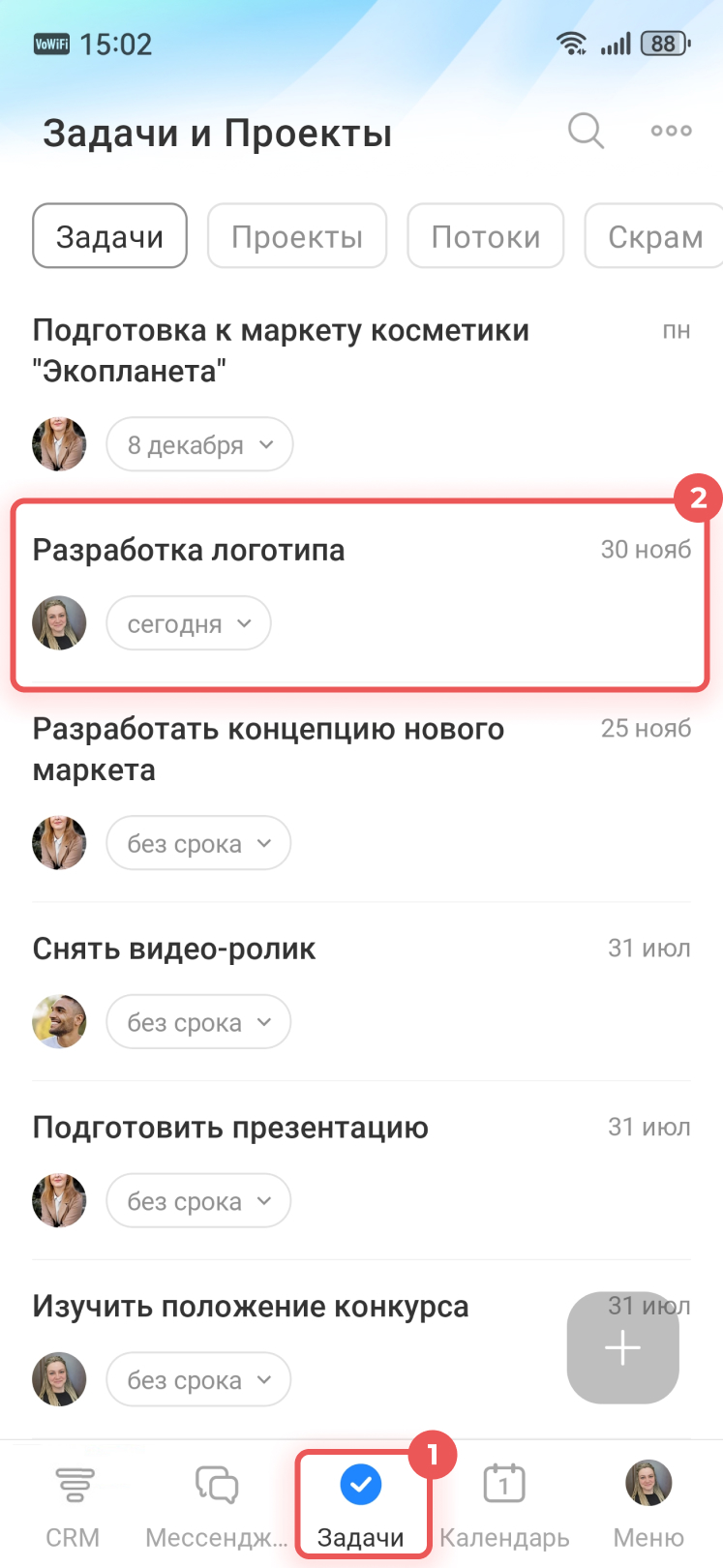Open task Подготовка к маркету косметики
The image size is (723, 1568).
[281, 349]
